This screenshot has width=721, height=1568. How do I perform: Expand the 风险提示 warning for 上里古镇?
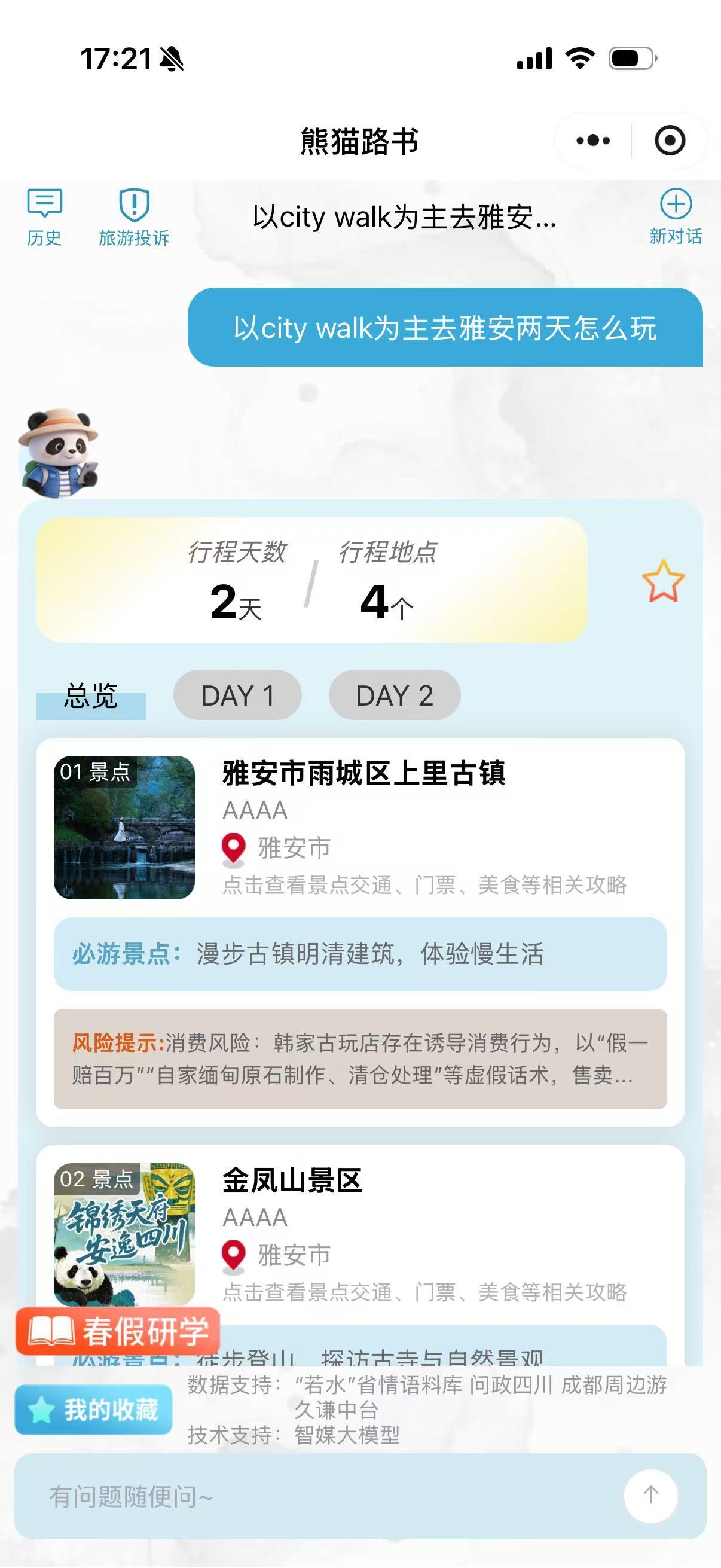tap(360, 1058)
